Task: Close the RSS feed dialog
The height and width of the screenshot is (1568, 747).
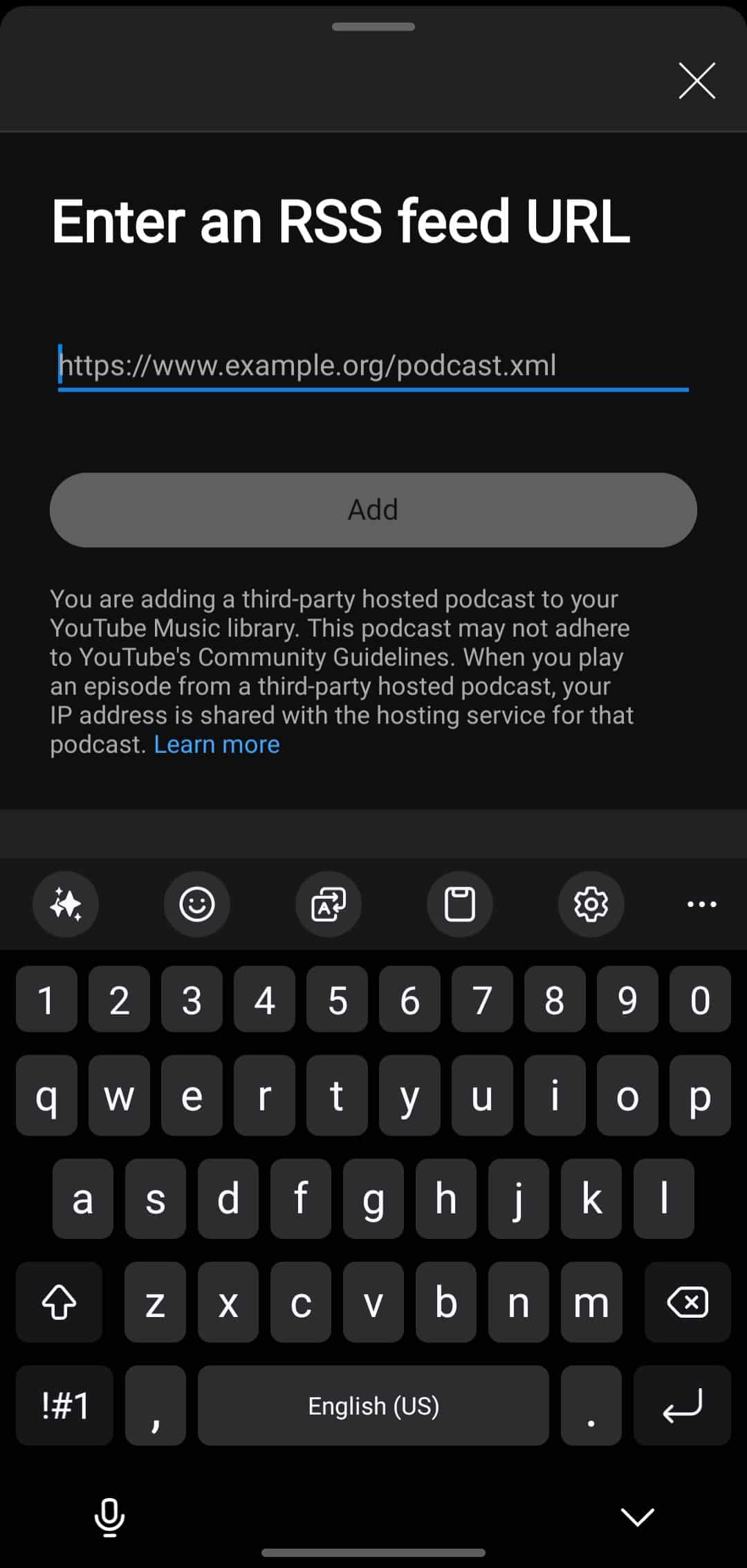Action: [697, 81]
